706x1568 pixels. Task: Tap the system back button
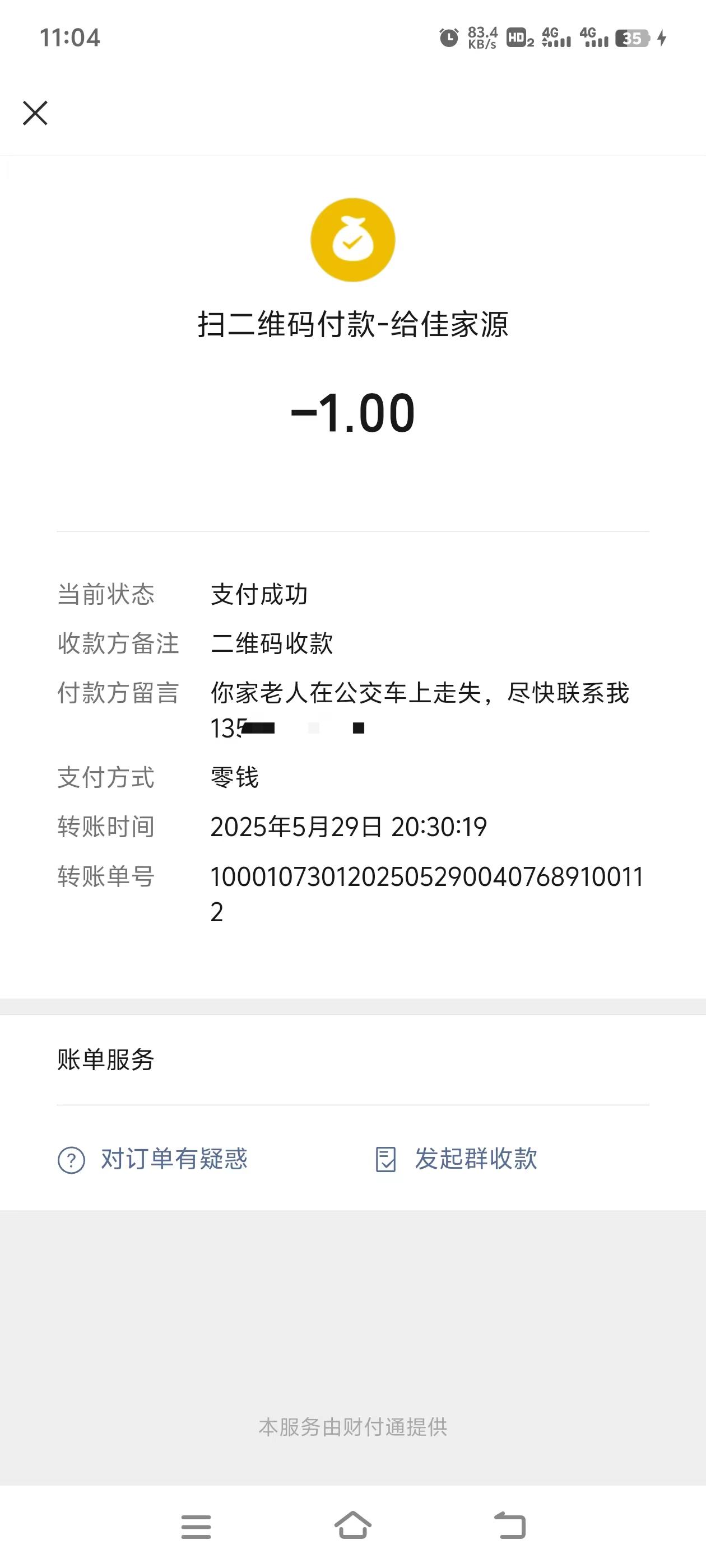pyautogui.click(x=509, y=1526)
